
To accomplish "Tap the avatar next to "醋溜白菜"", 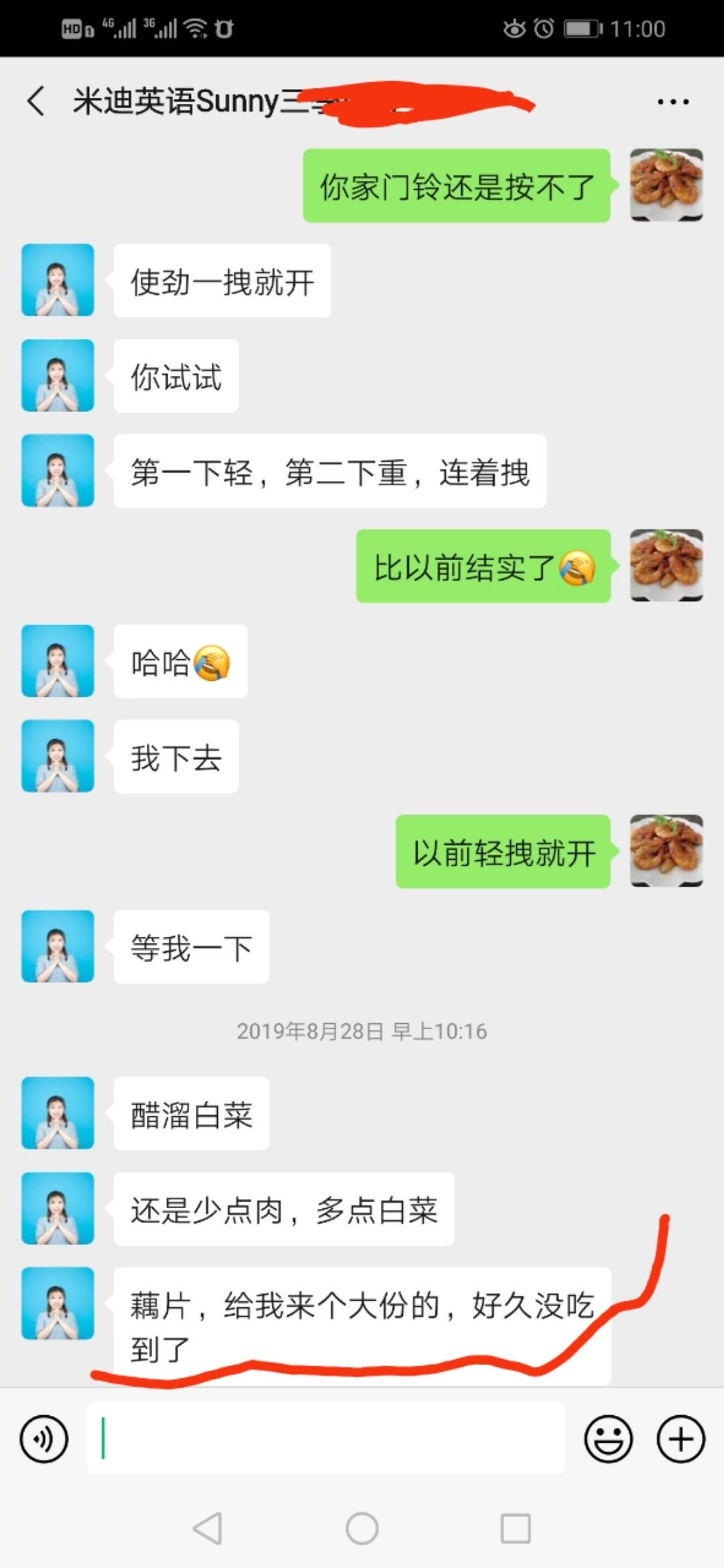I will [58, 1114].
